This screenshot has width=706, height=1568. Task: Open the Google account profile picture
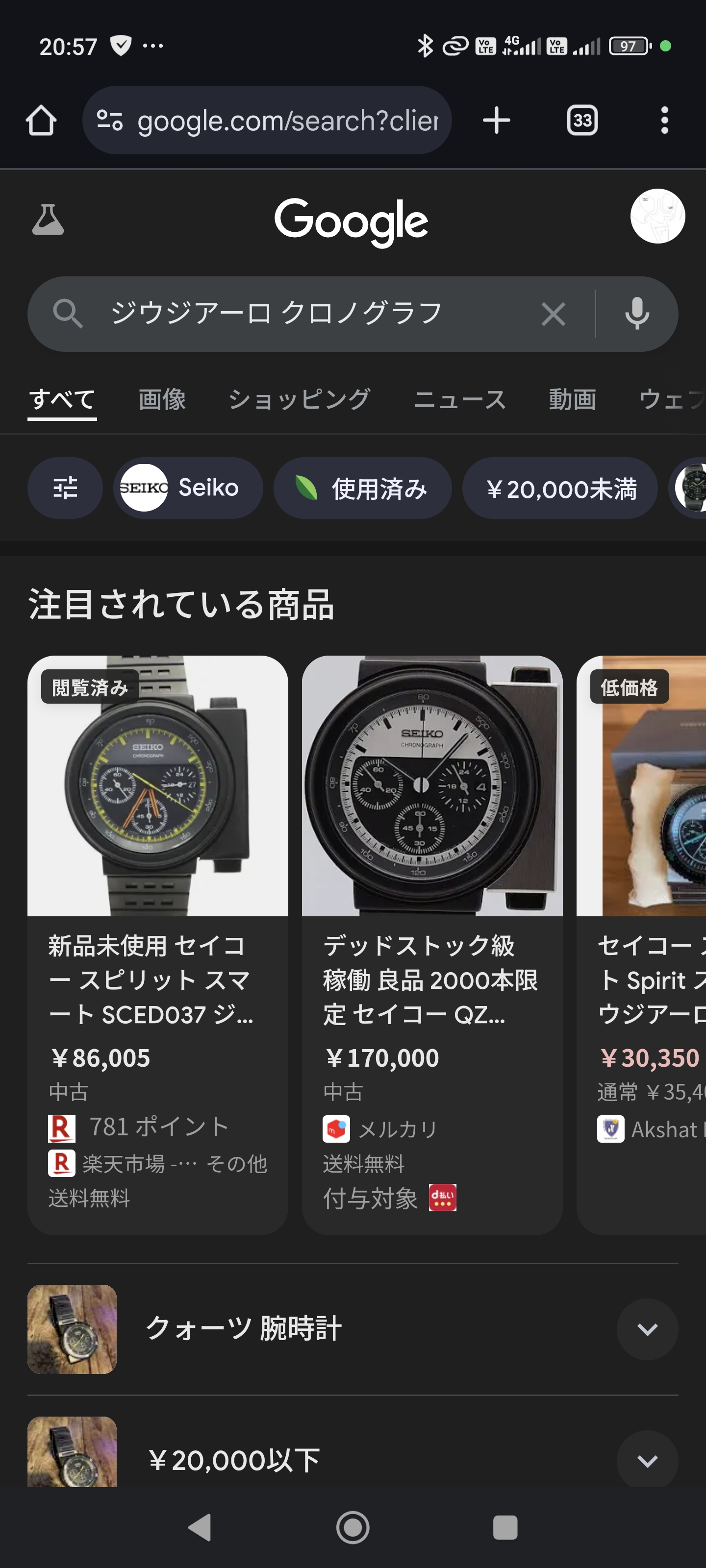[657, 216]
